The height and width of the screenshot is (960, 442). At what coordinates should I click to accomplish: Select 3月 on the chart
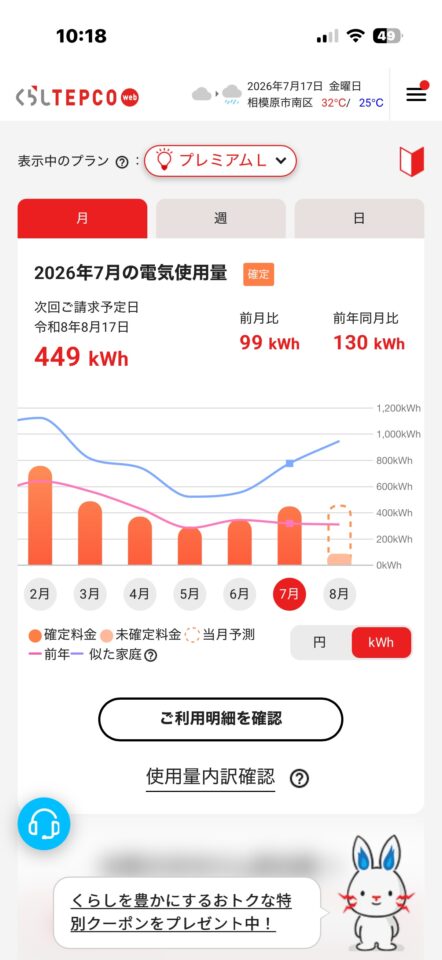89,594
